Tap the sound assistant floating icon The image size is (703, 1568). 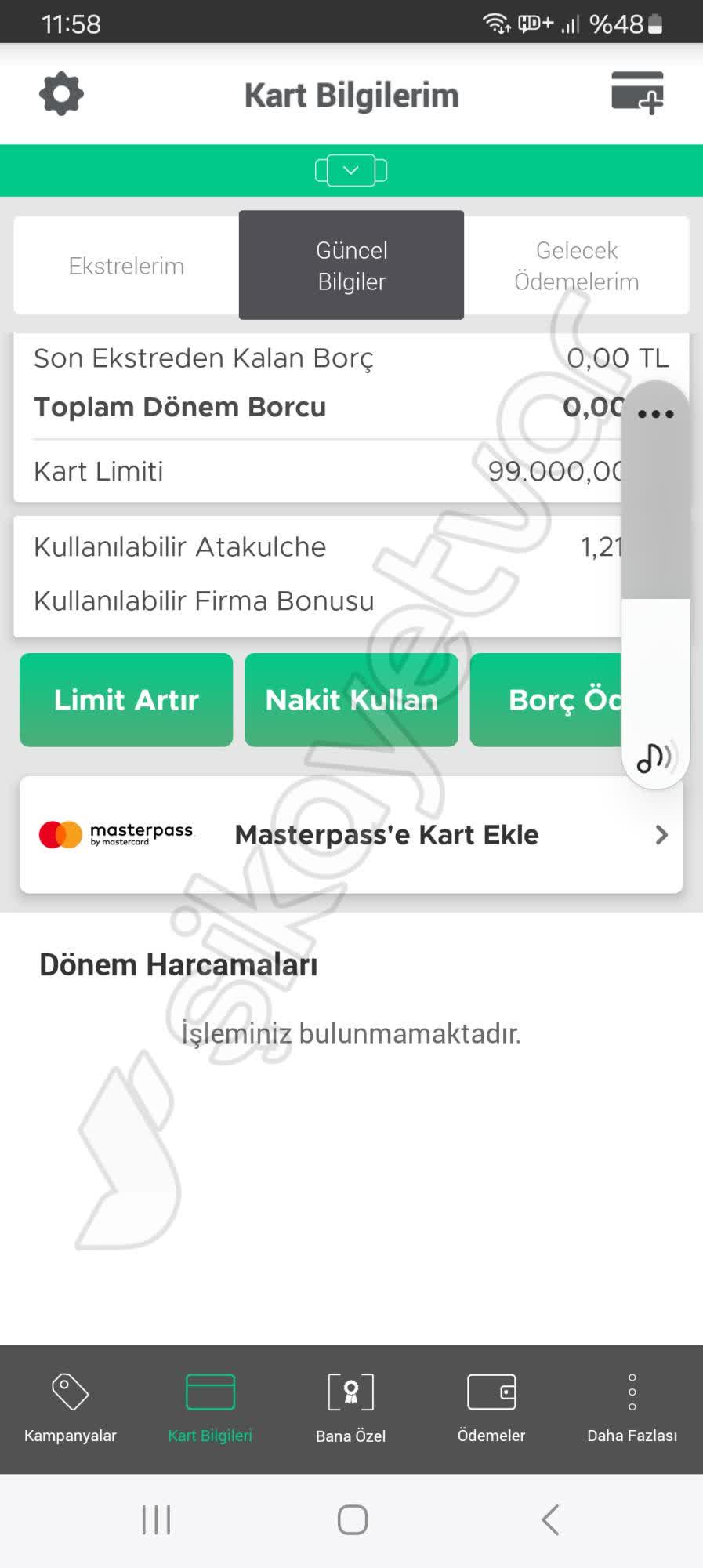tap(655, 757)
